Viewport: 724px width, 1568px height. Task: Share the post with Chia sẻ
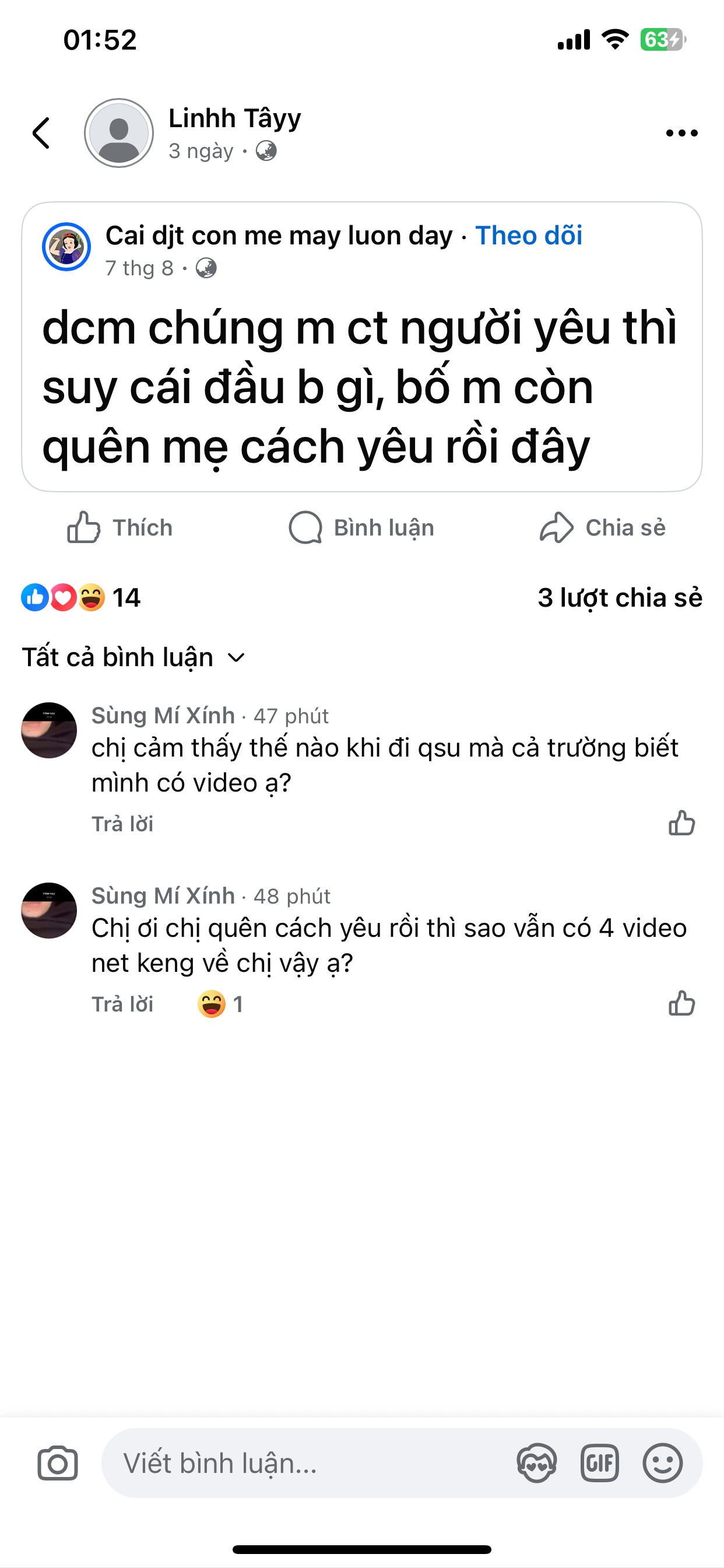[x=602, y=527]
